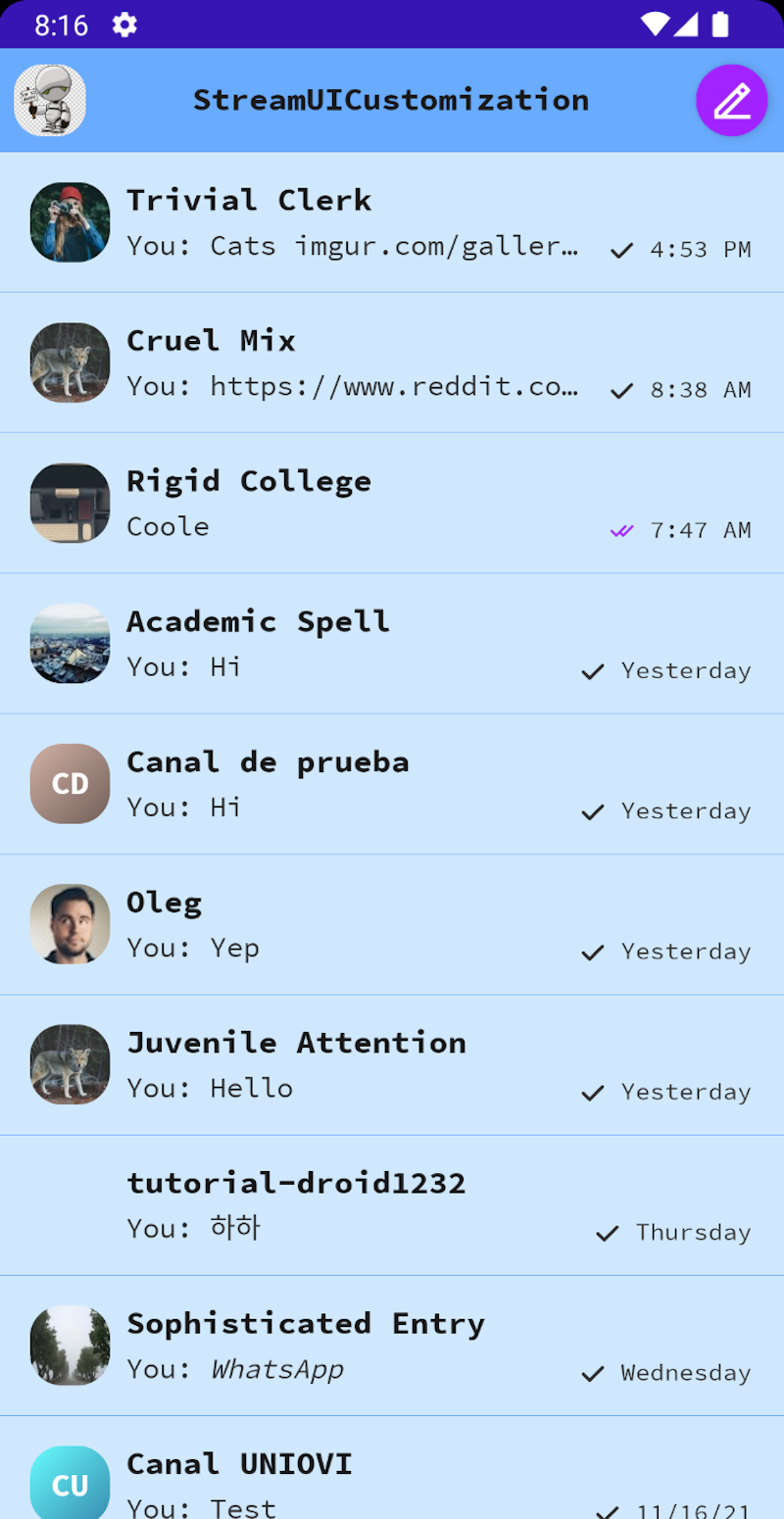Tap the checkmark beside Sophisticated Entry

coord(593,1374)
